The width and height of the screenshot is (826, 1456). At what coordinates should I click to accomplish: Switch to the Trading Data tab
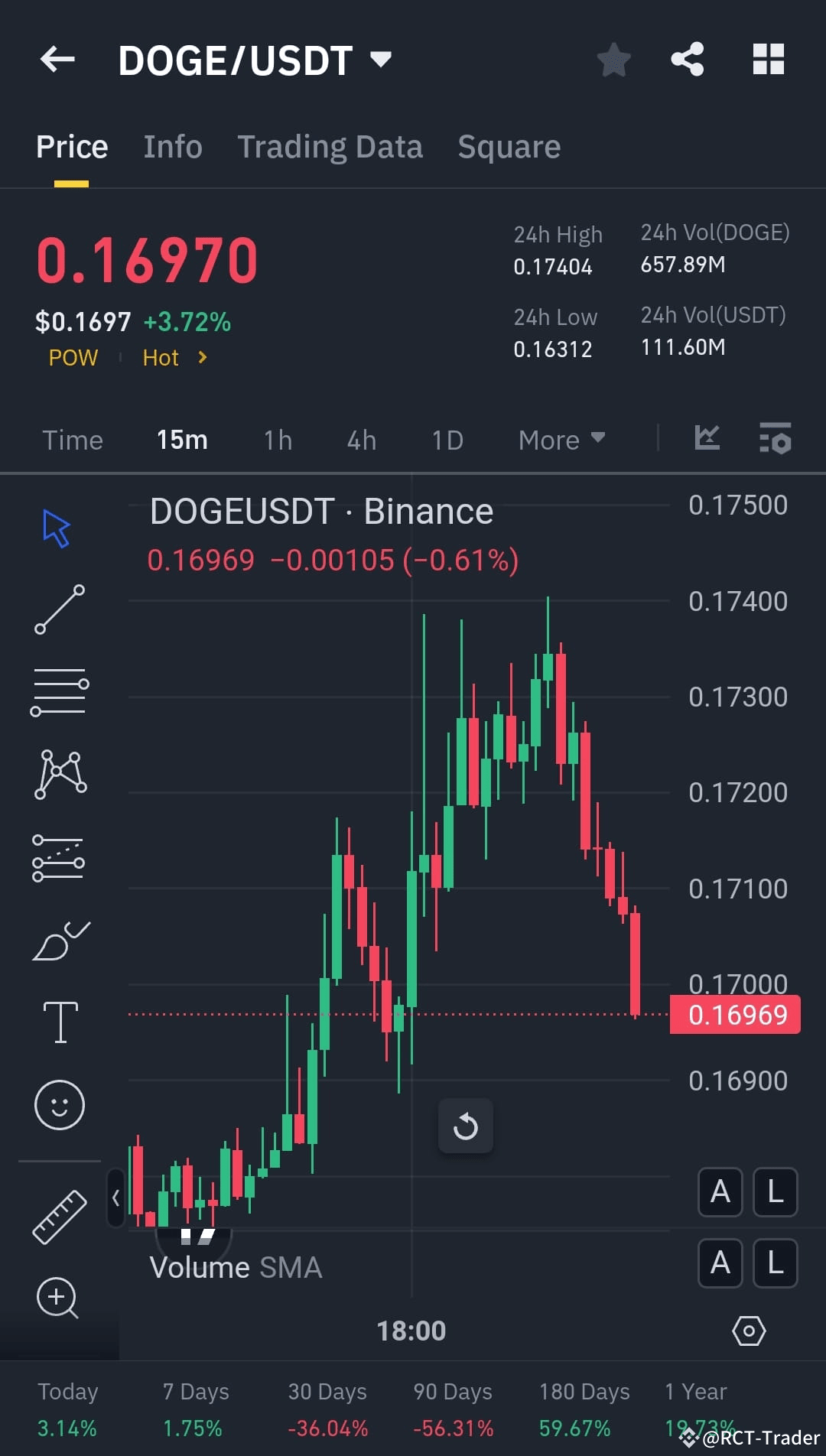coord(330,146)
